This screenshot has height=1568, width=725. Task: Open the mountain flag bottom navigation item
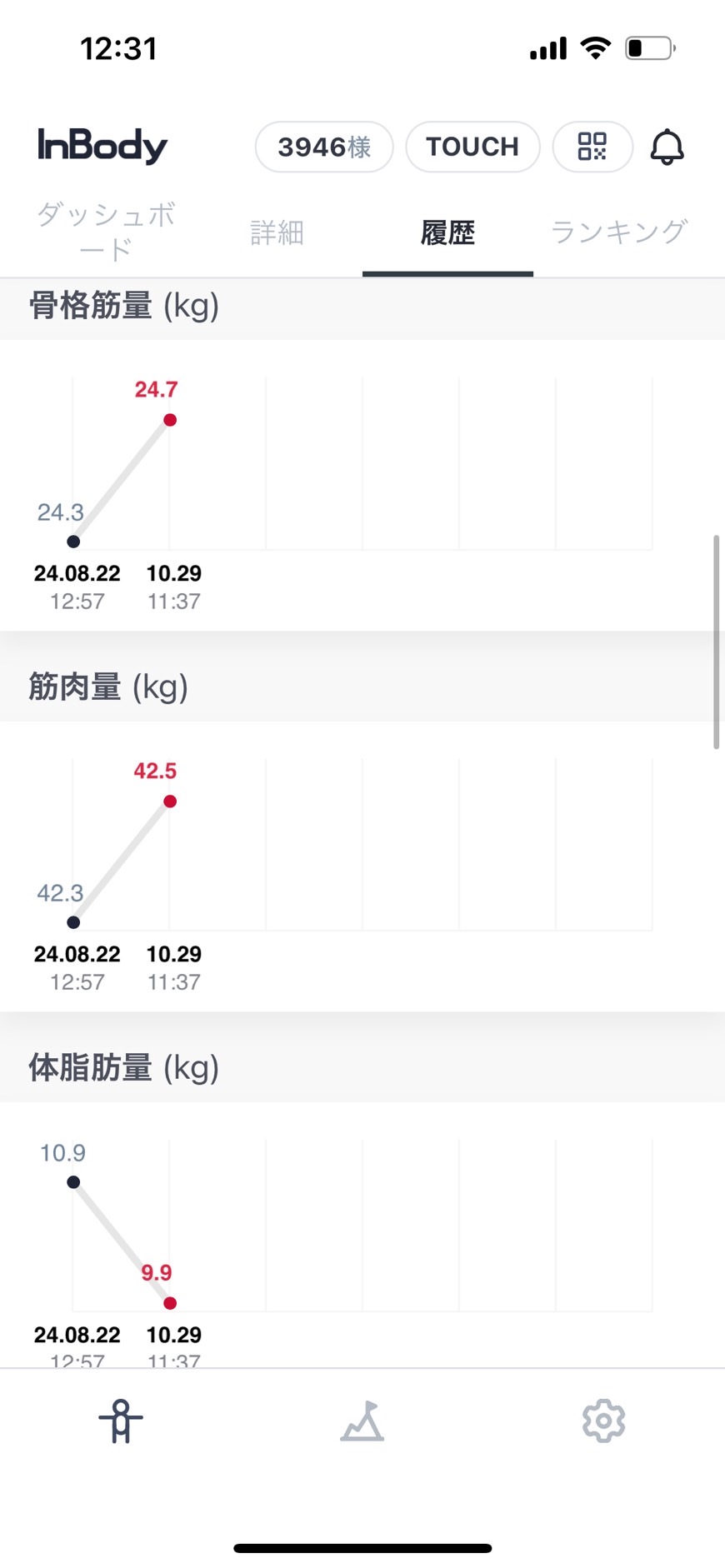click(362, 1421)
